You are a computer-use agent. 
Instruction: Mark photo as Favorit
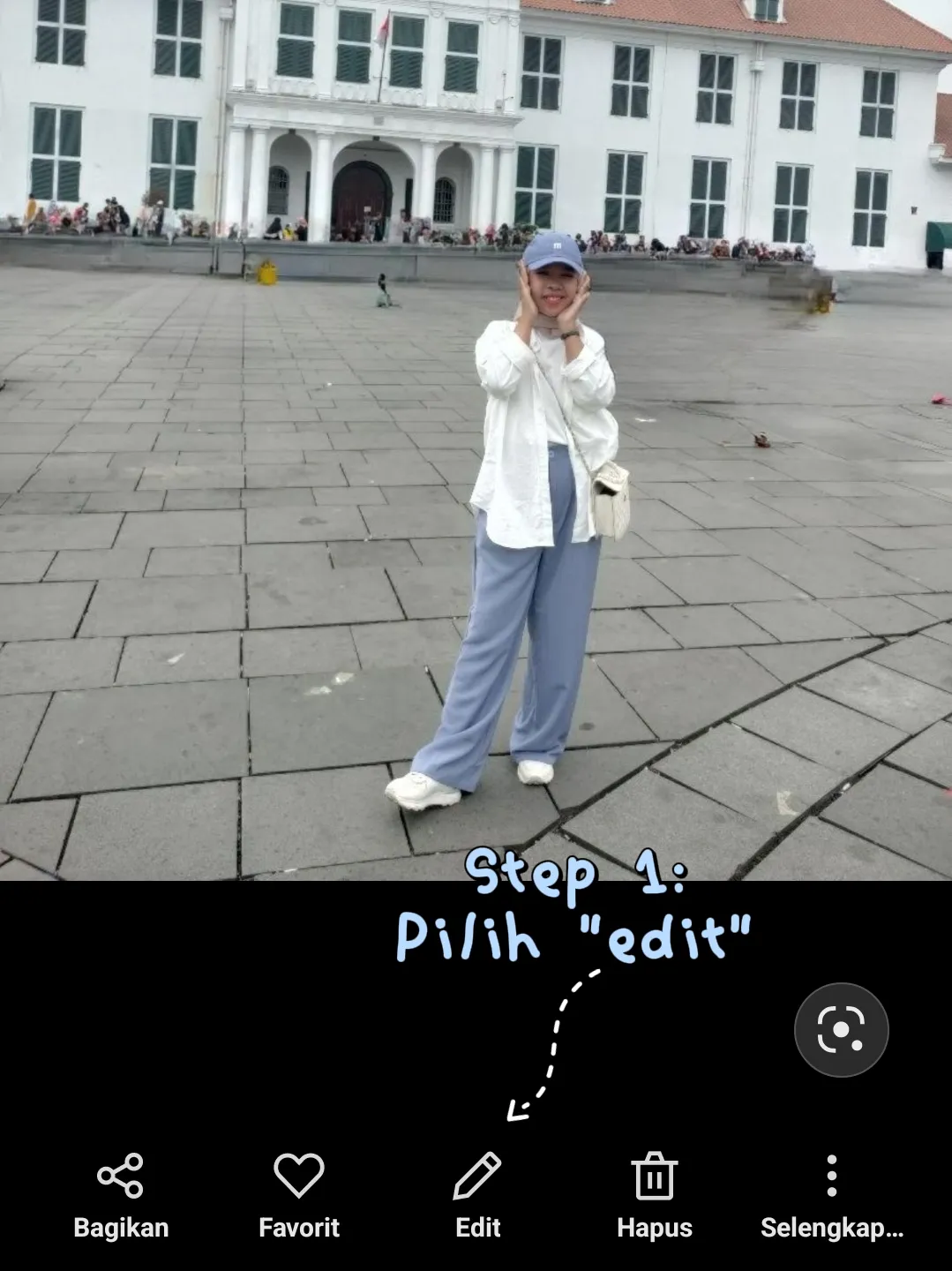299,1193
